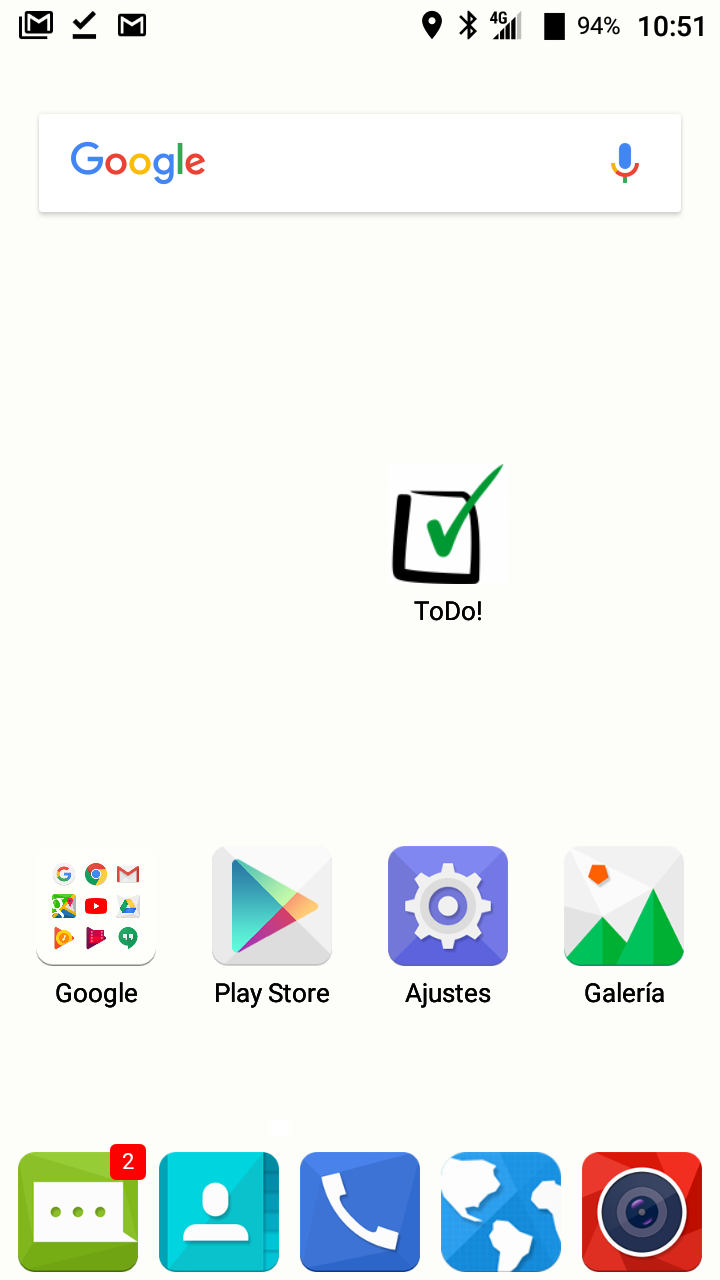Open the Bluetooth status icon
The image size is (720, 1280).
pyautogui.click(x=468, y=25)
